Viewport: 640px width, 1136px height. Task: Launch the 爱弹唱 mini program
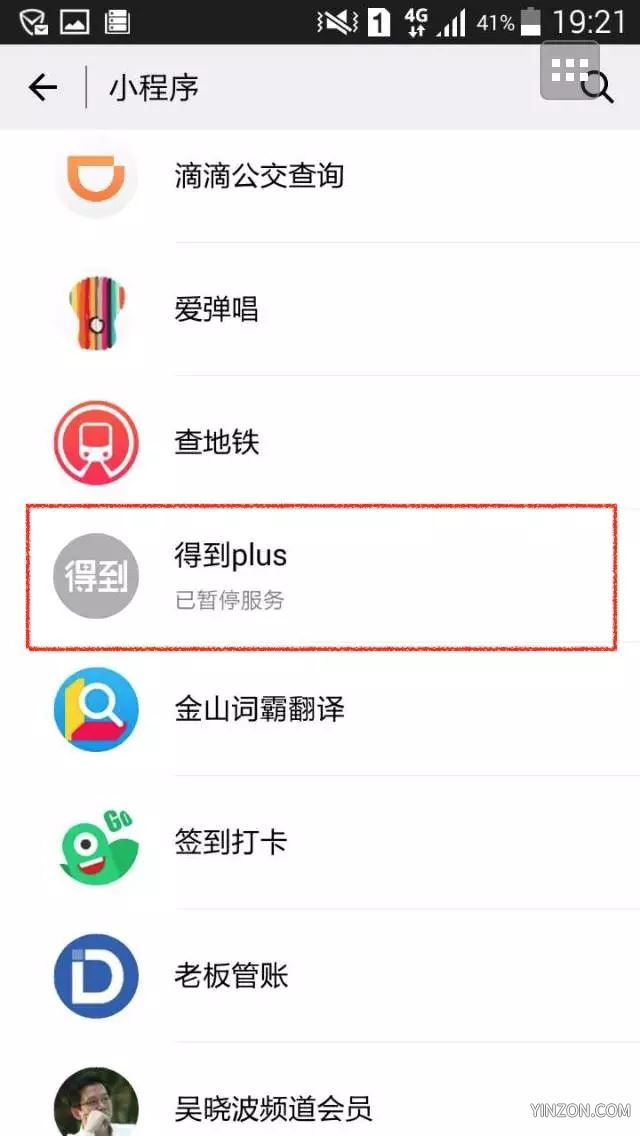click(x=216, y=309)
